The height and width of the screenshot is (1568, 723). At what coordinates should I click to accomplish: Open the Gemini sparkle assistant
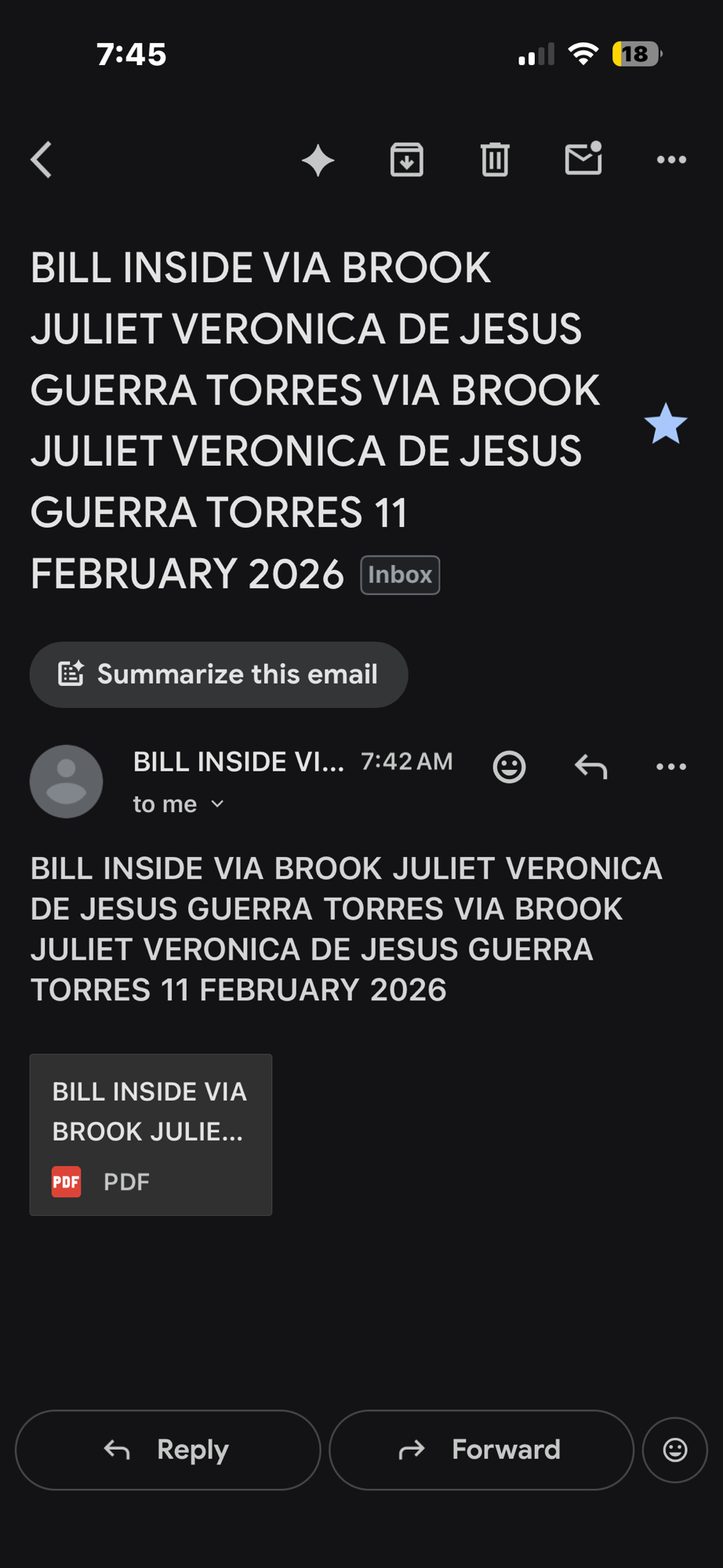[x=318, y=161]
